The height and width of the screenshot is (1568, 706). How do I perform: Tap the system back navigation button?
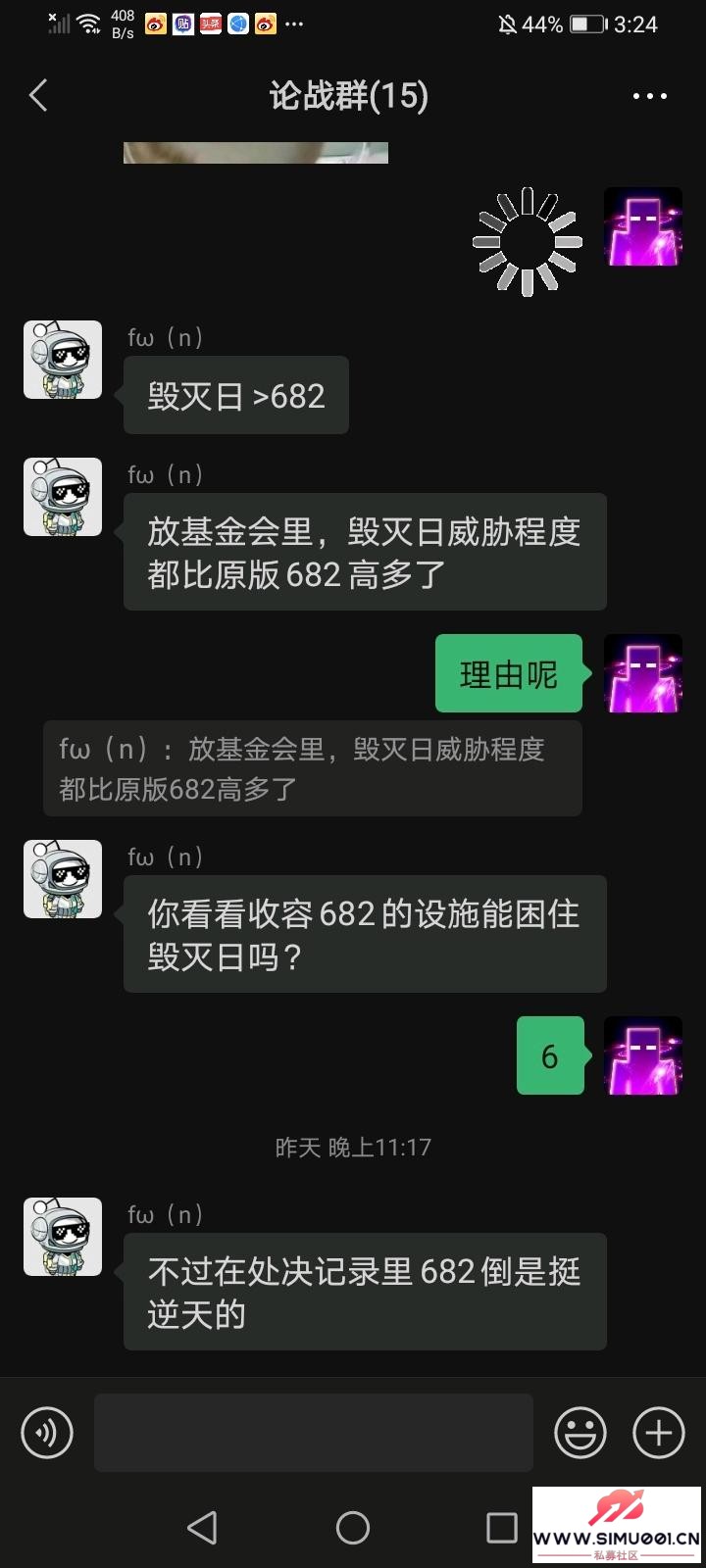coord(202,1527)
